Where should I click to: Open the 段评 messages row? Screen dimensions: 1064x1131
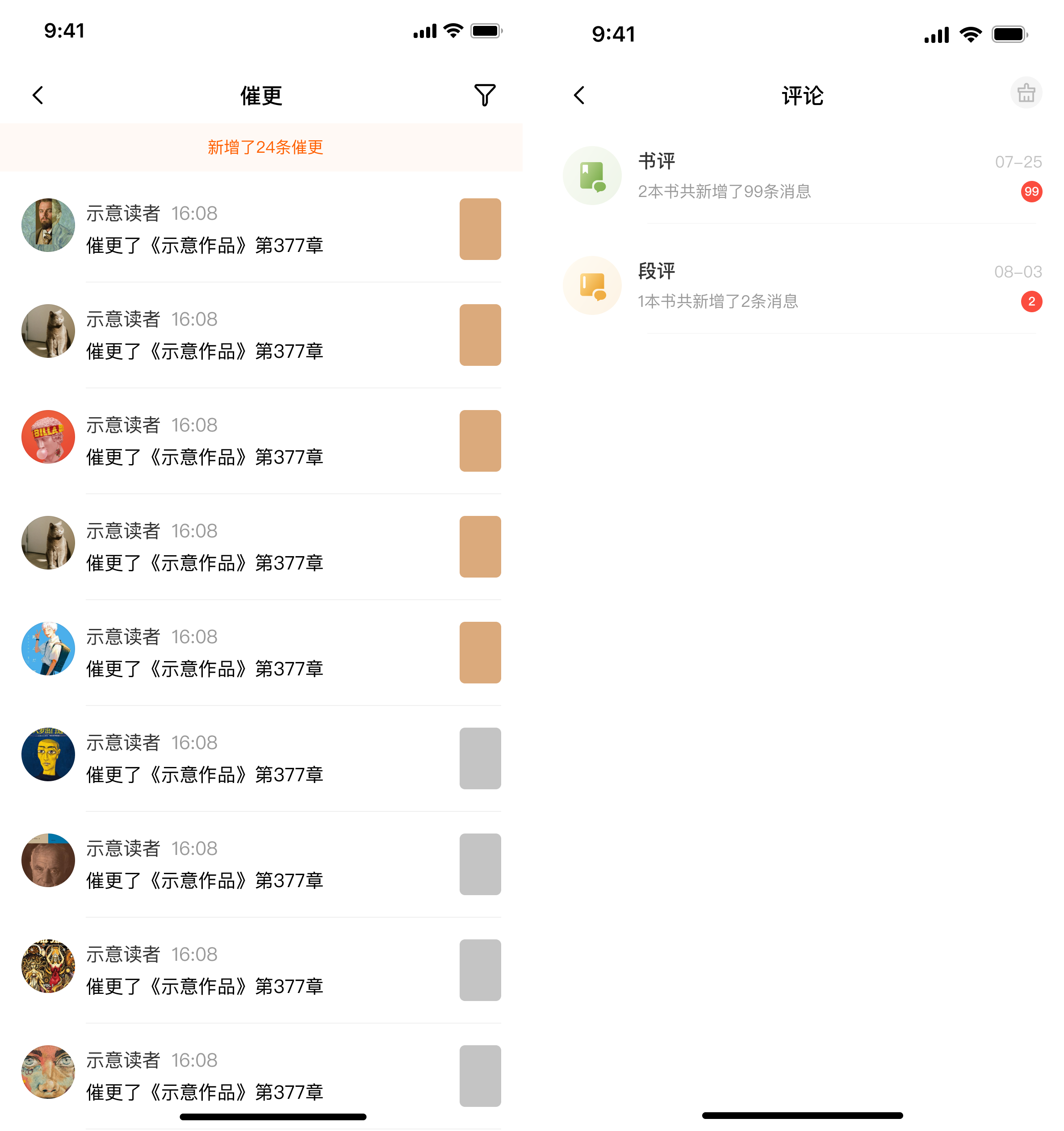pos(802,285)
